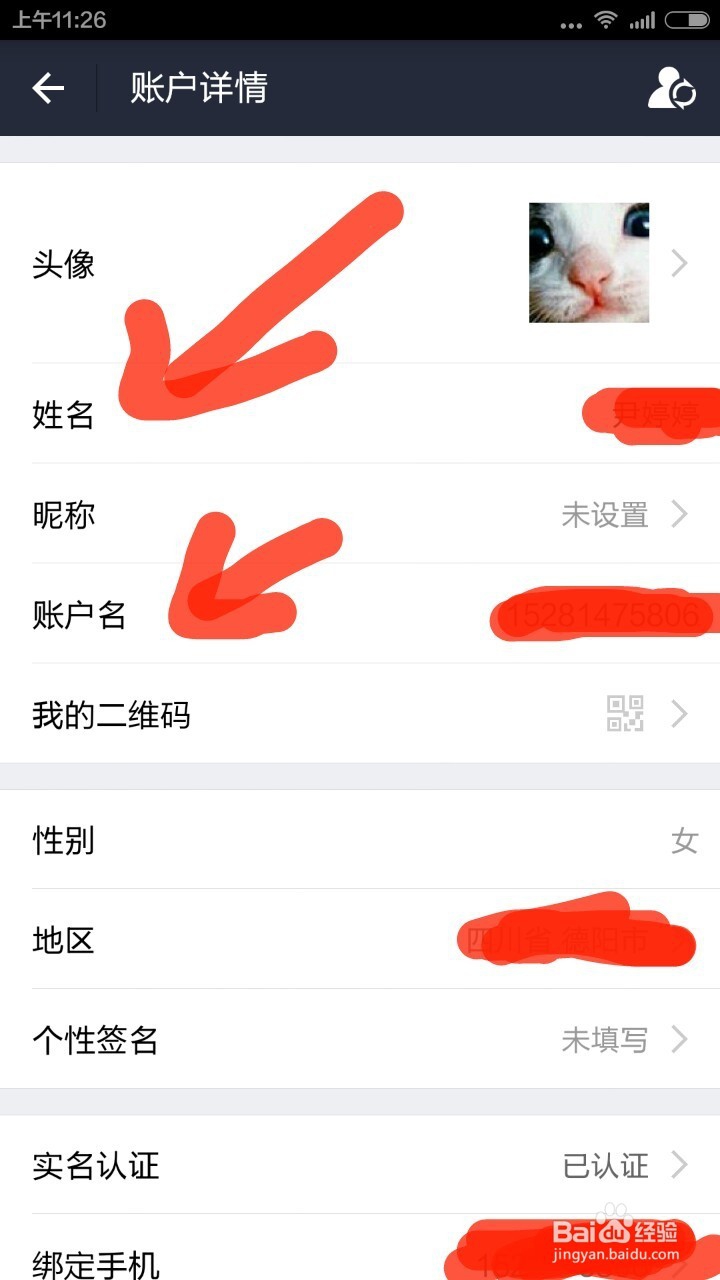
Task: Expand the 个性签名 row chevron
Action: 680,1041
